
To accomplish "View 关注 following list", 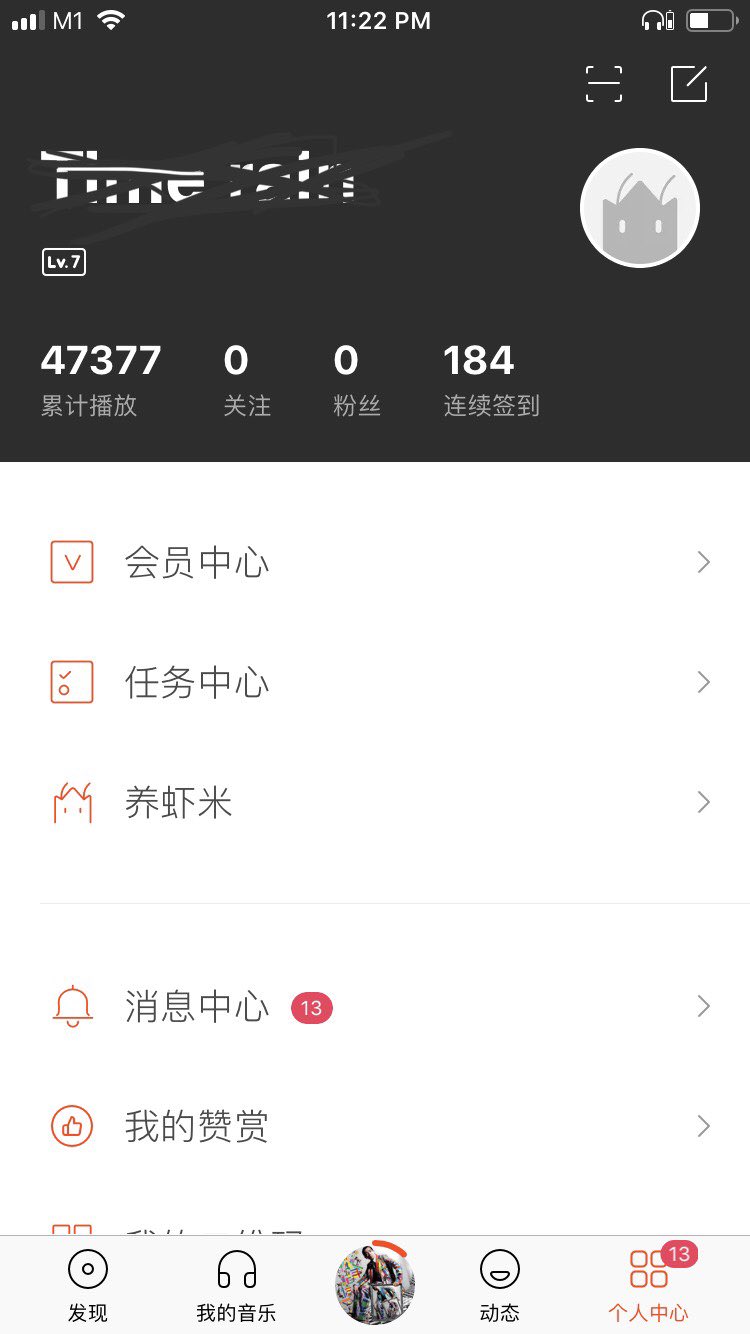I will pyautogui.click(x=247, y=380).
